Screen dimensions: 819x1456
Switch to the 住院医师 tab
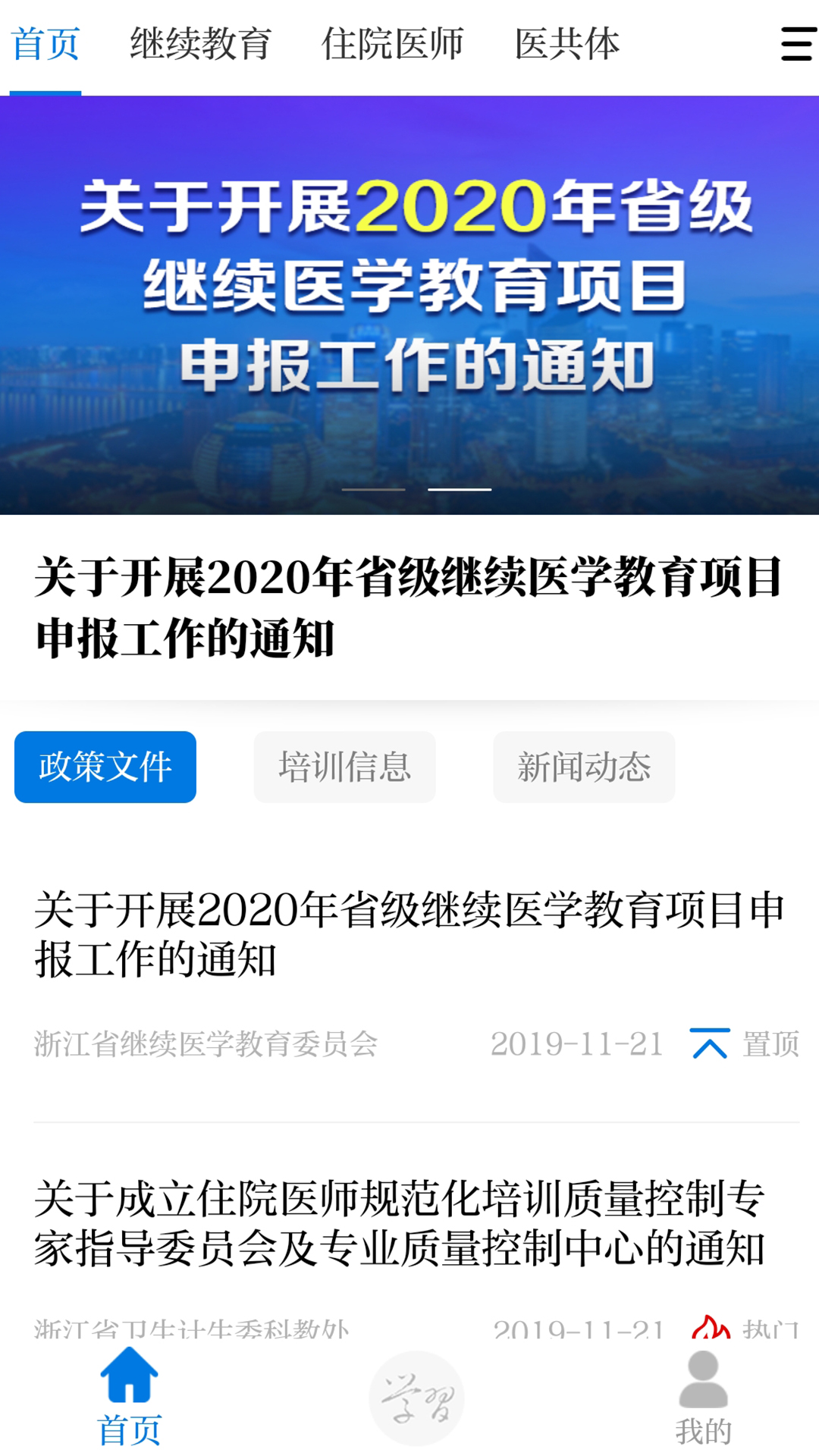[x=392, y=44]
